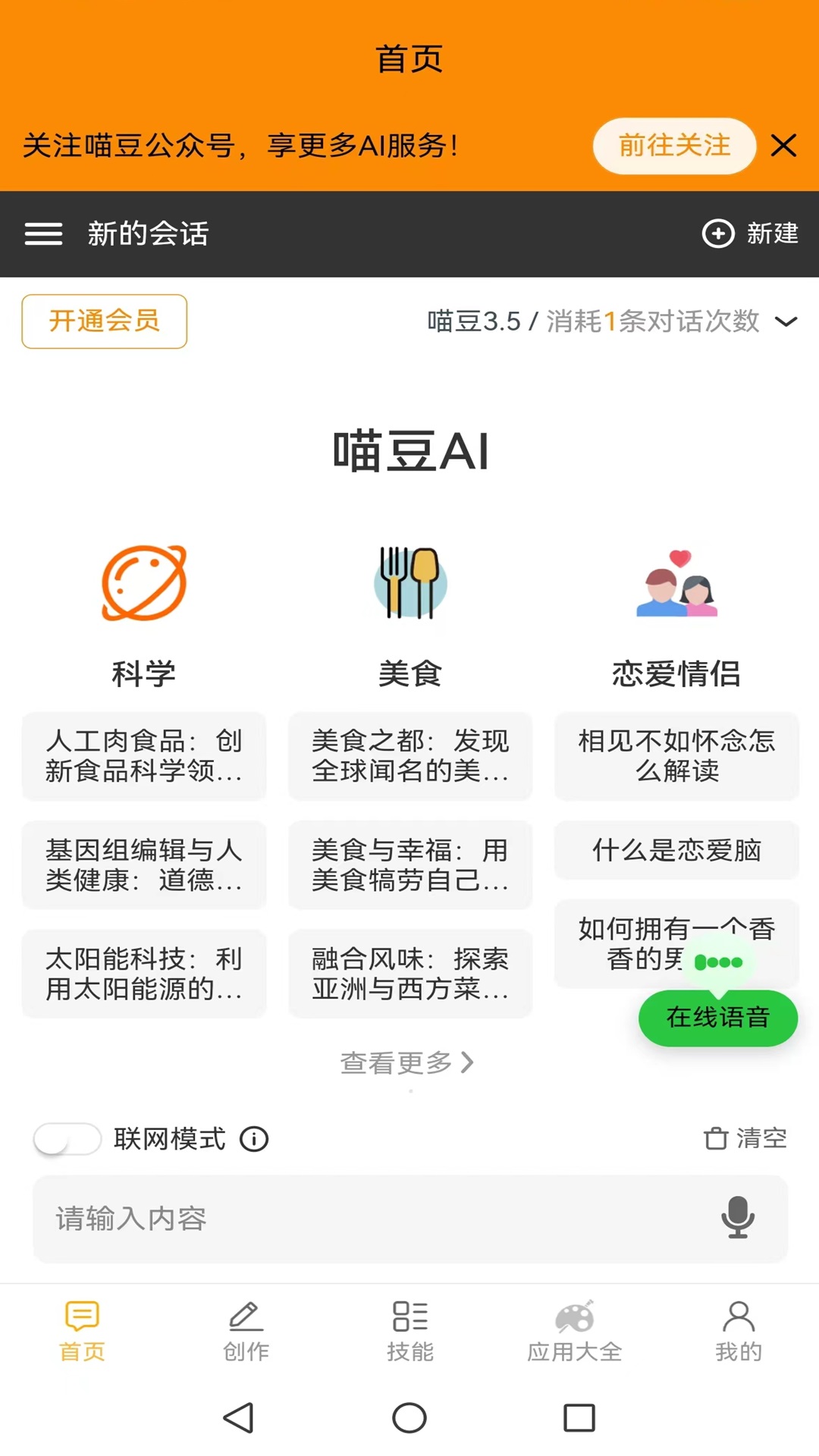The width and height of the screenshot is (819, 1456).
Task: Activate voice input via the microphone icon
Action: pos(738,1219)
